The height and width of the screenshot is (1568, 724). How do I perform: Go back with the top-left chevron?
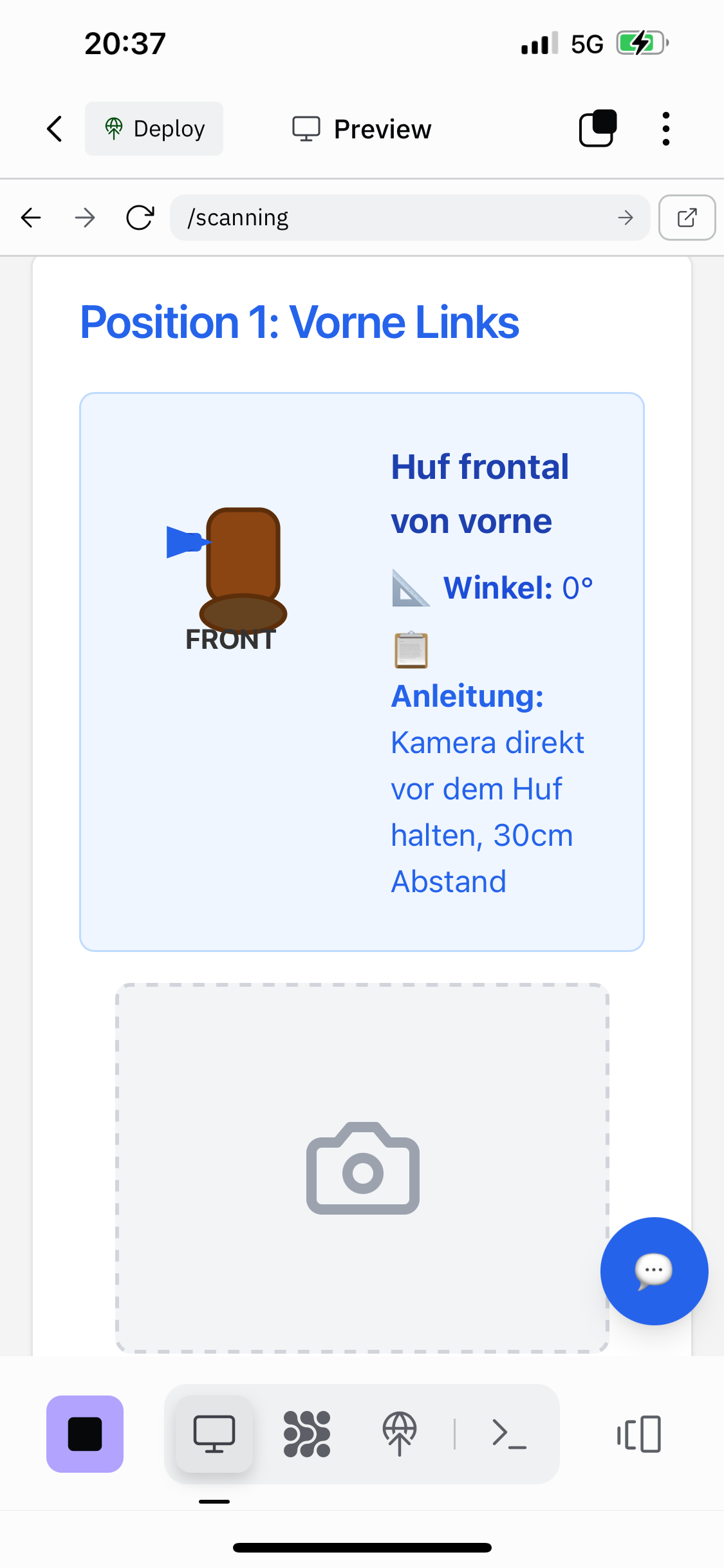(x=55, y=129)
